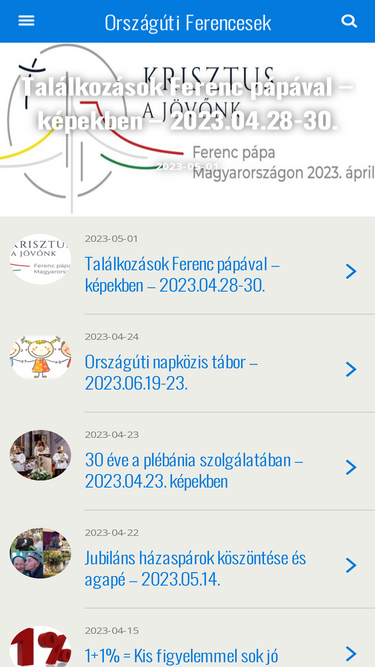This screenshot has width=375, height=667.
Task: Open article Találkozások Ferenc pápával – képekben
Action: click(188, 266)
